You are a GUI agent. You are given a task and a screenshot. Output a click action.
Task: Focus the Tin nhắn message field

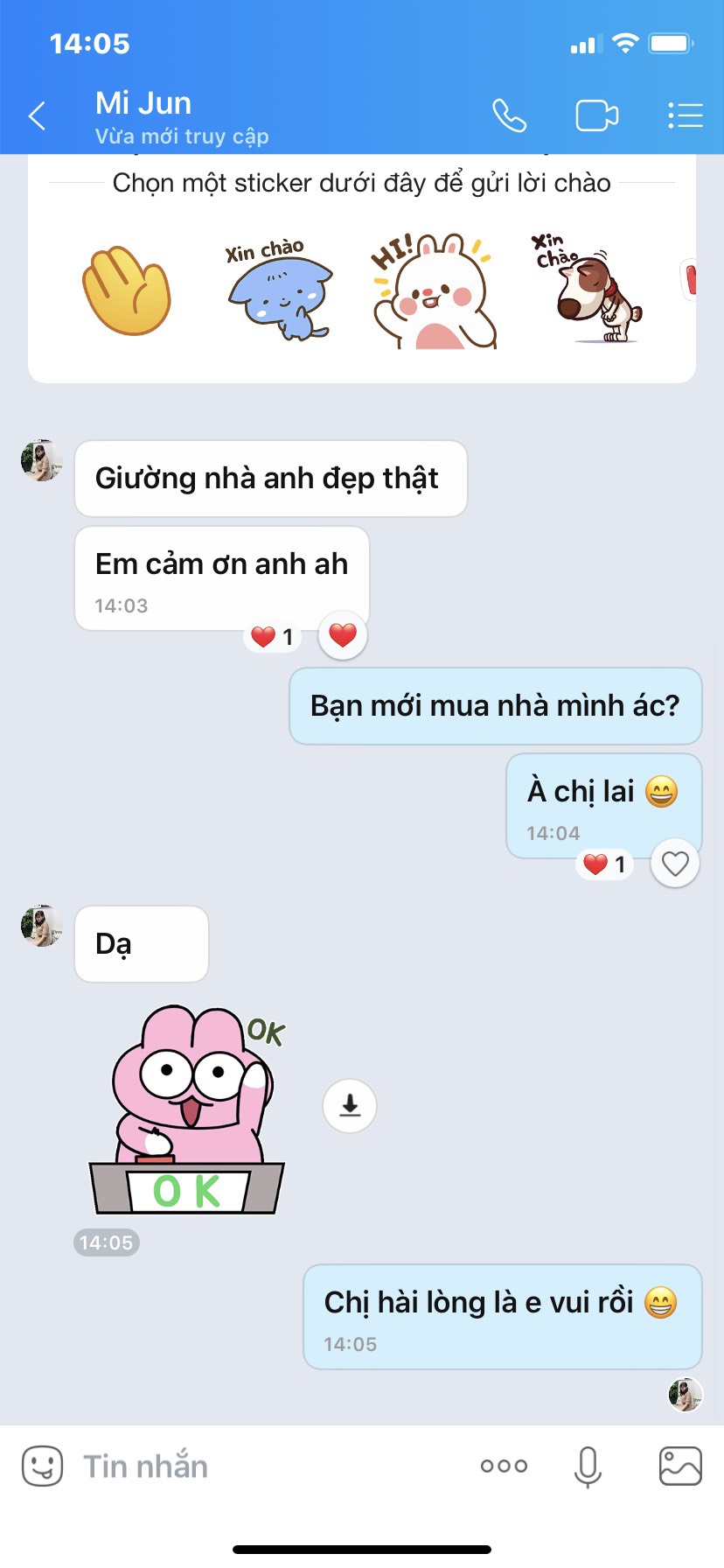tap(262, 1466)
